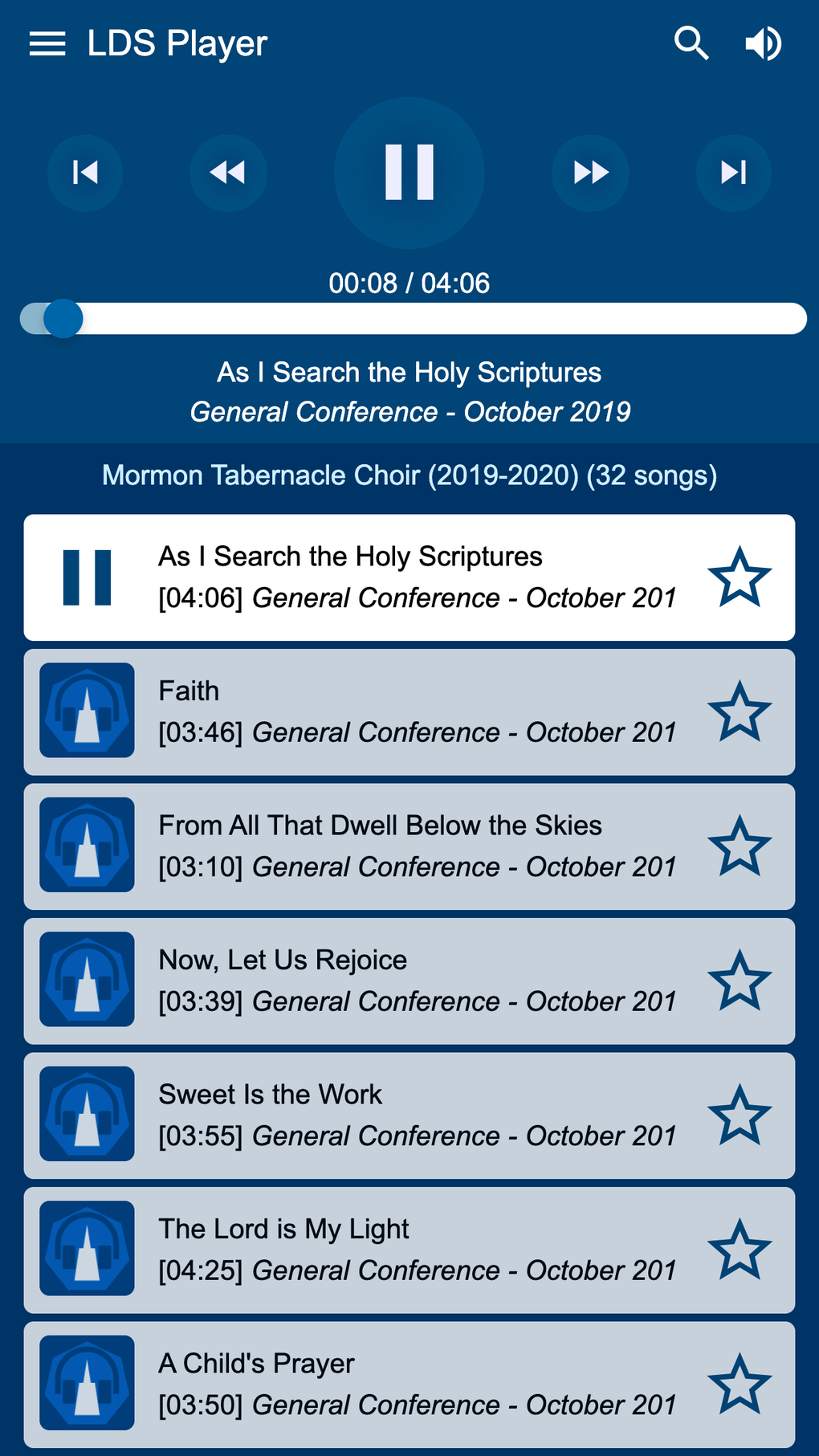Fast forward using the double-right-arrow icon

590,173
